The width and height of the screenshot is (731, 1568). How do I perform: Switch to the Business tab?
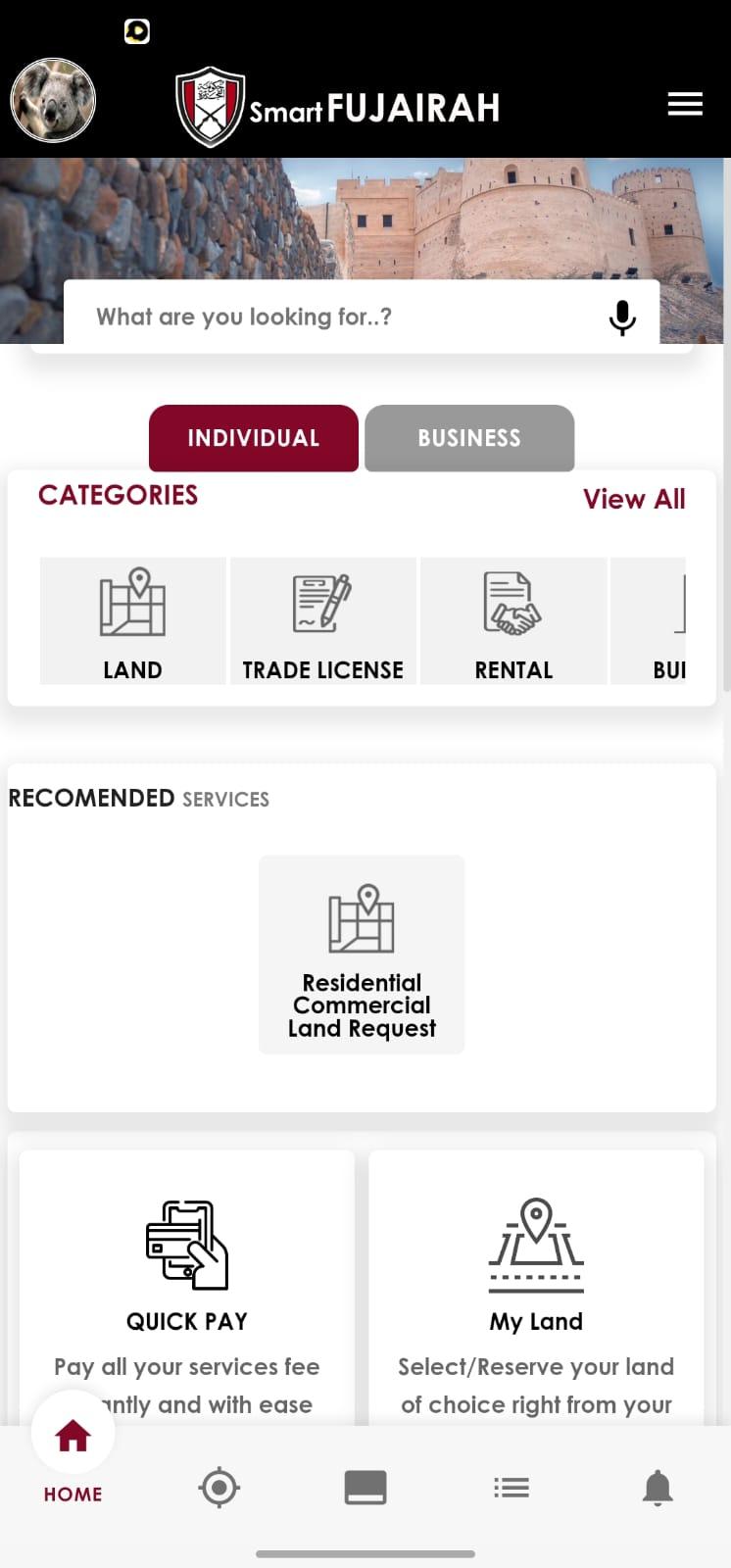469,438
